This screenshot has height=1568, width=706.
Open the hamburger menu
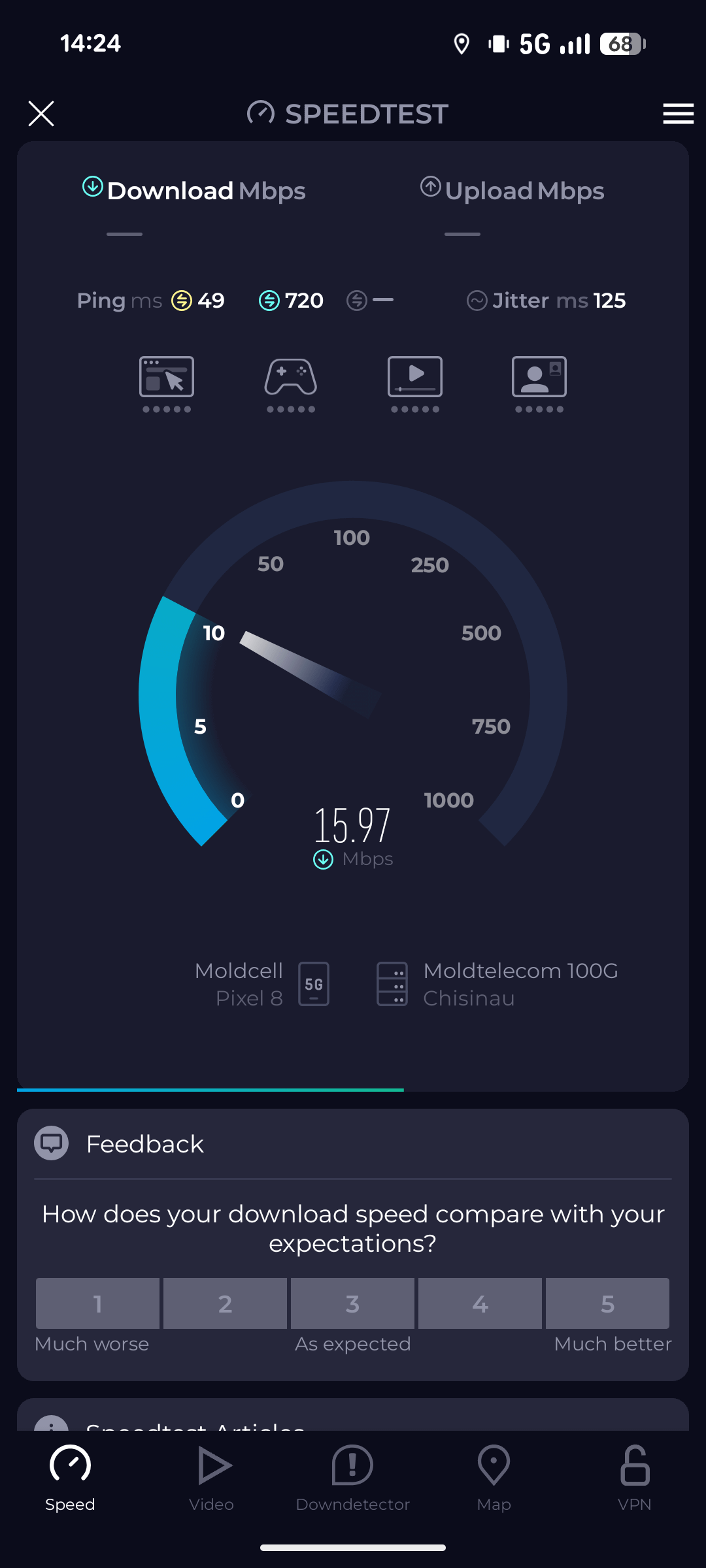coord(678,114)
